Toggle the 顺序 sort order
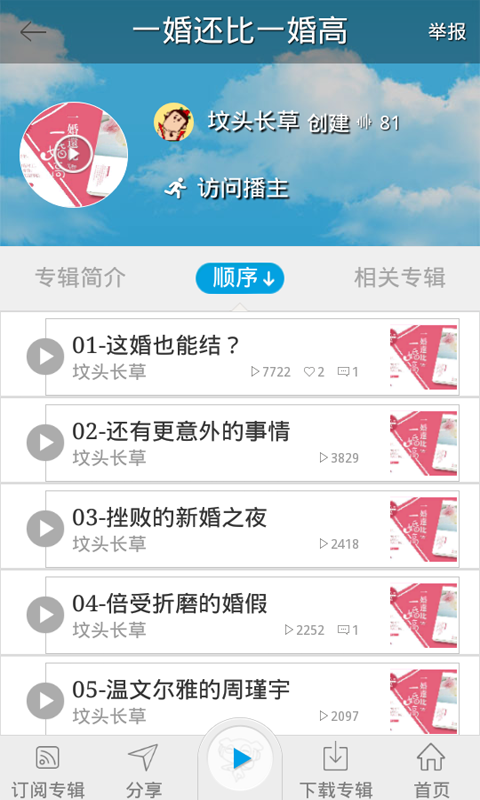Image resolution: width=480 pixels, height=800 pixels. tap(240, 279)
